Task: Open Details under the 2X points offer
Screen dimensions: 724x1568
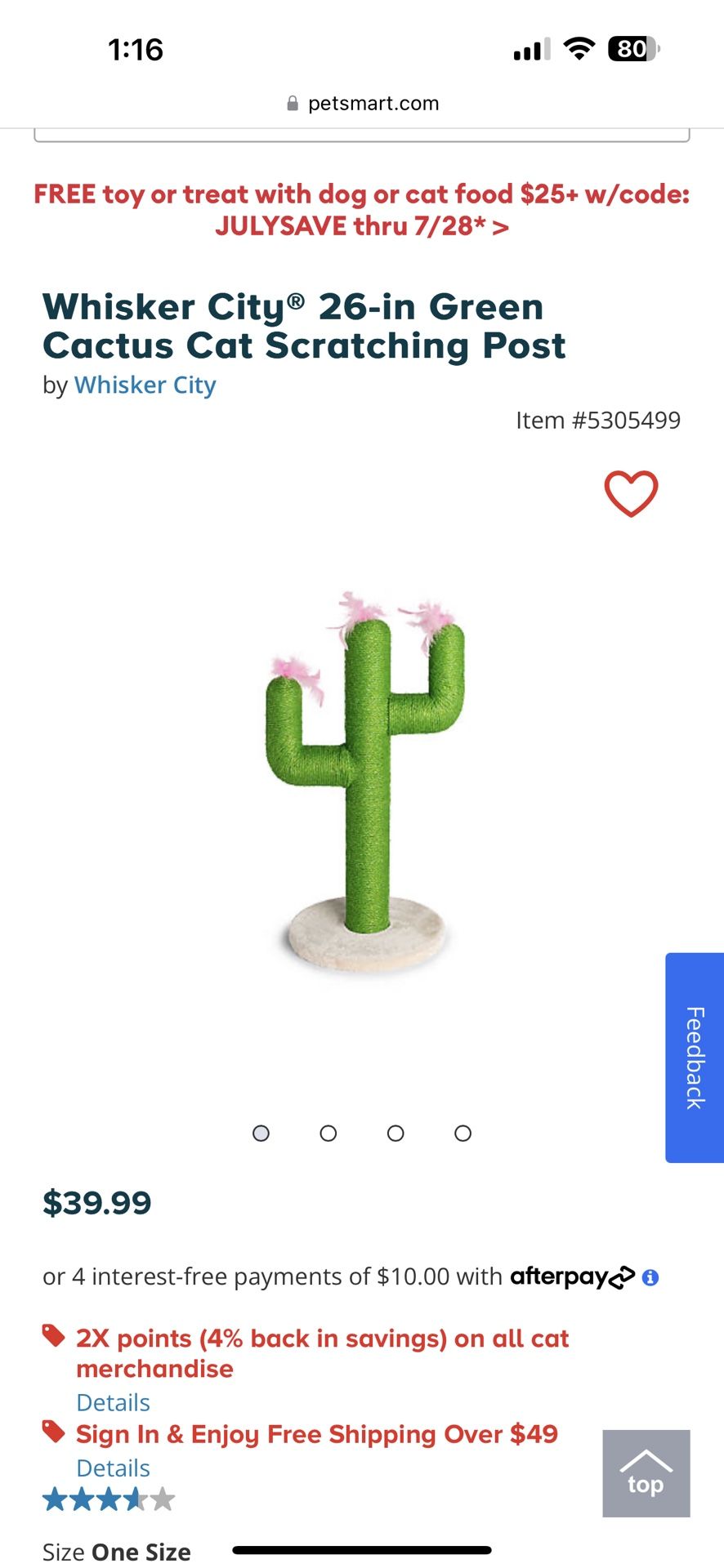Action: pos(113,1402)
